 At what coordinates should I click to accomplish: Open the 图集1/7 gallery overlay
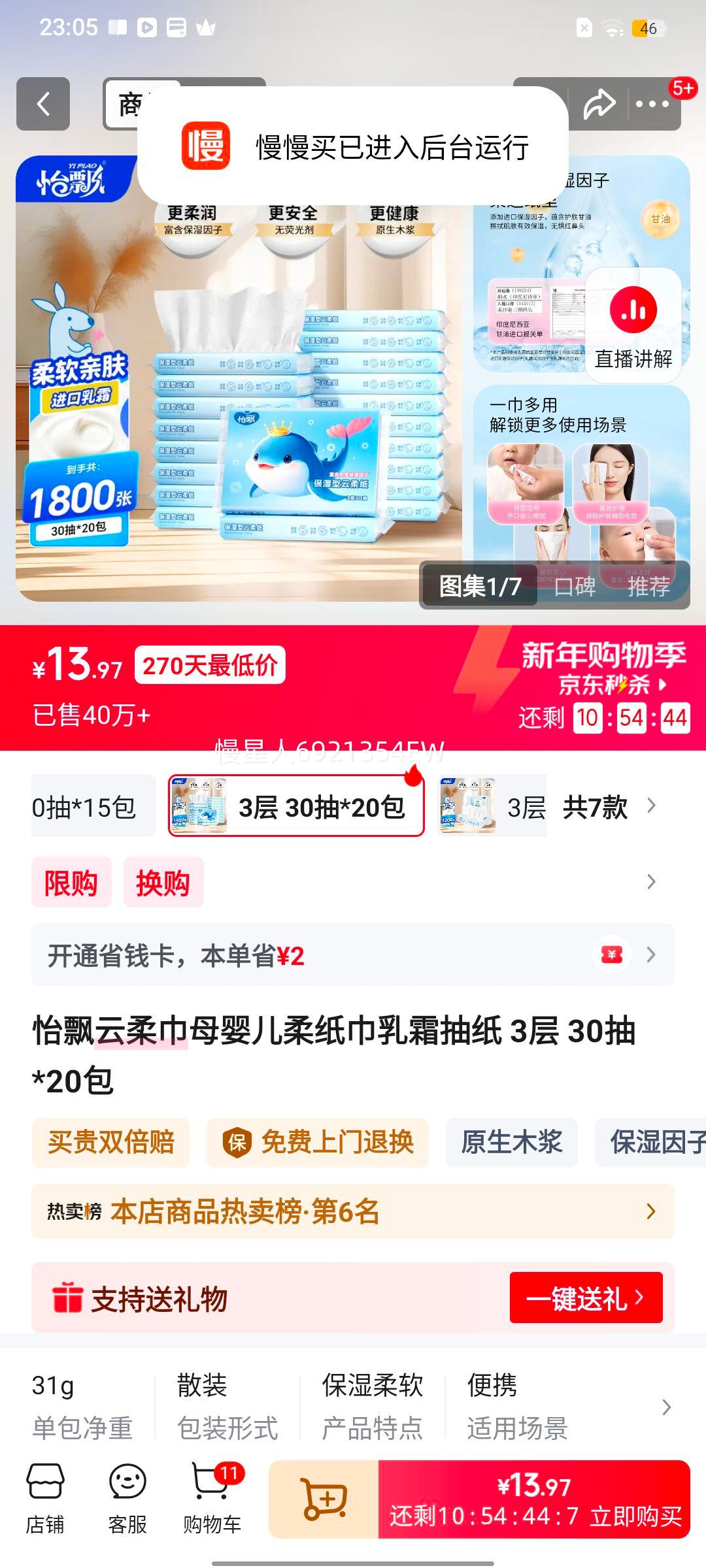click(x=478, y=585)
